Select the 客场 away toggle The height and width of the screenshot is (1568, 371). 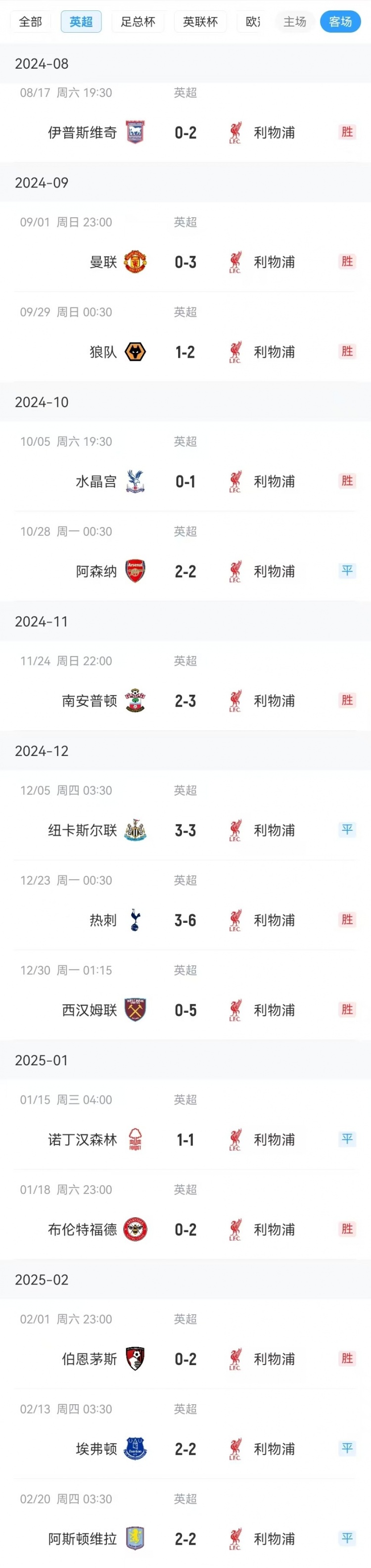click(x=340, y=22)
